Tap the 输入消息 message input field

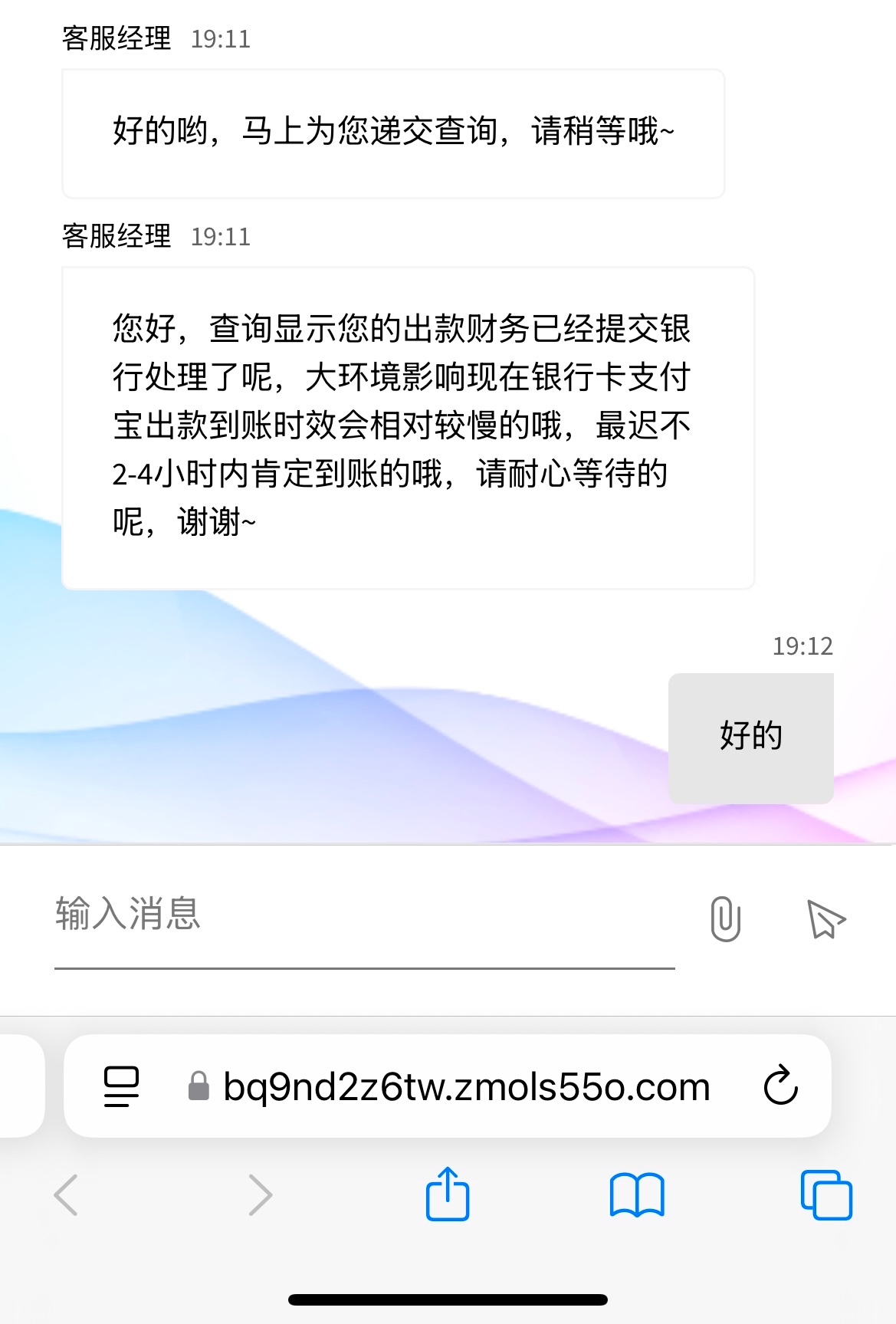click(x=364, y=915)
